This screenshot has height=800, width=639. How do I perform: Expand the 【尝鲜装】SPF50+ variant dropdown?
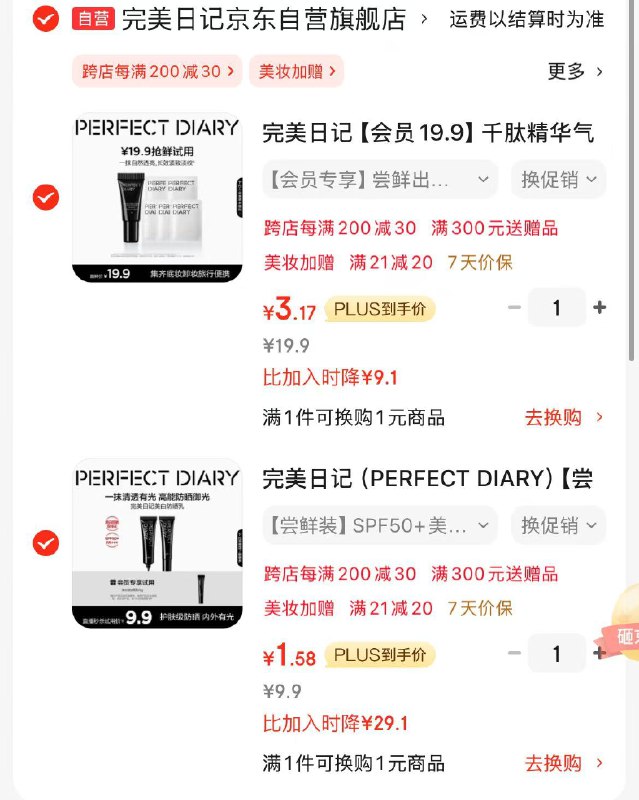click(x=379, y=526)
